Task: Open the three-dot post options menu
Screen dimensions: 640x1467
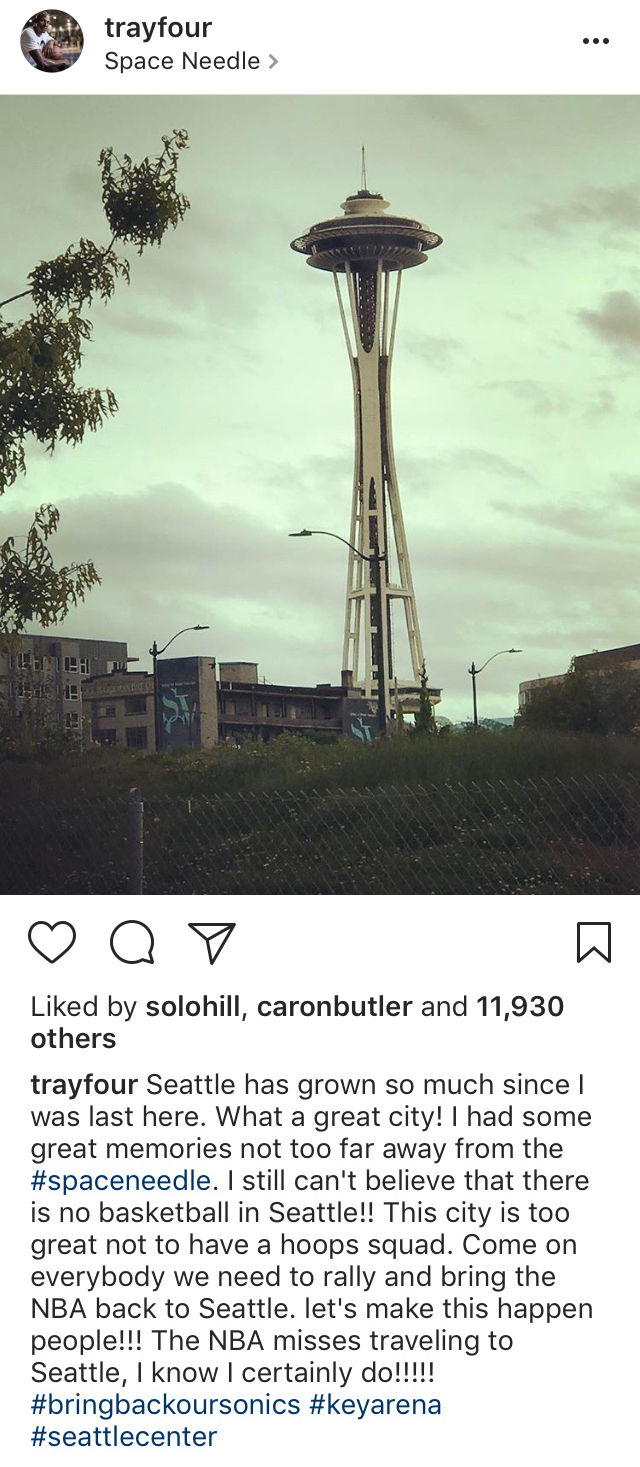Action: pos(595,41)
